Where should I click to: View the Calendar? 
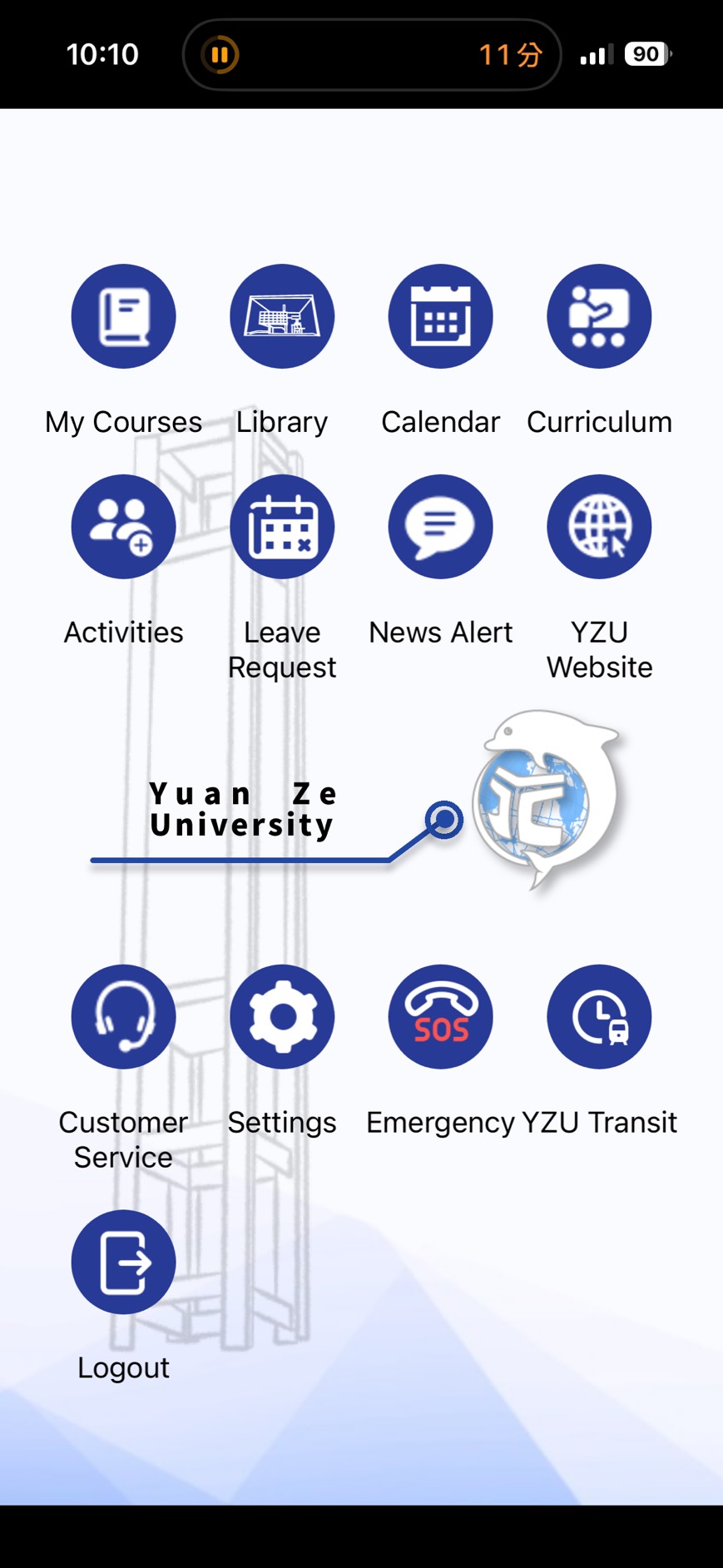(x=440, y=316)
